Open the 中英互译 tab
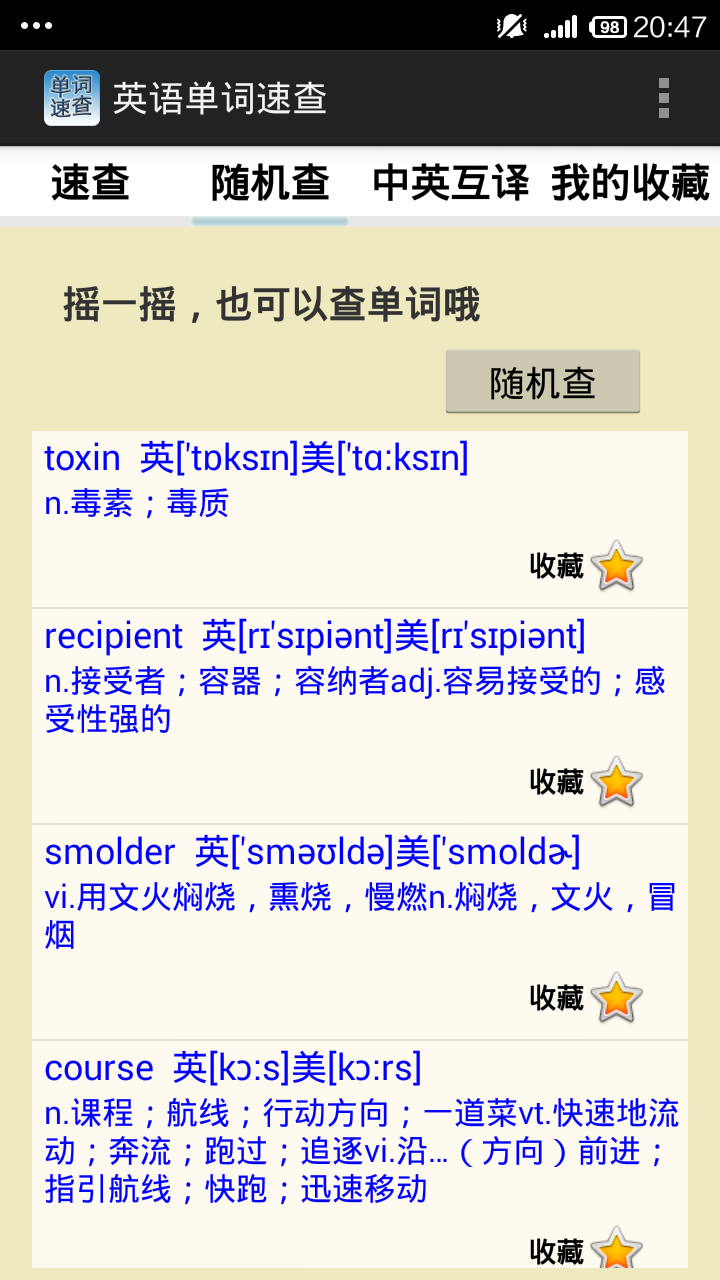Image resolution: width=720 pixels, height=1280 pixels. (x=450, y=184)
